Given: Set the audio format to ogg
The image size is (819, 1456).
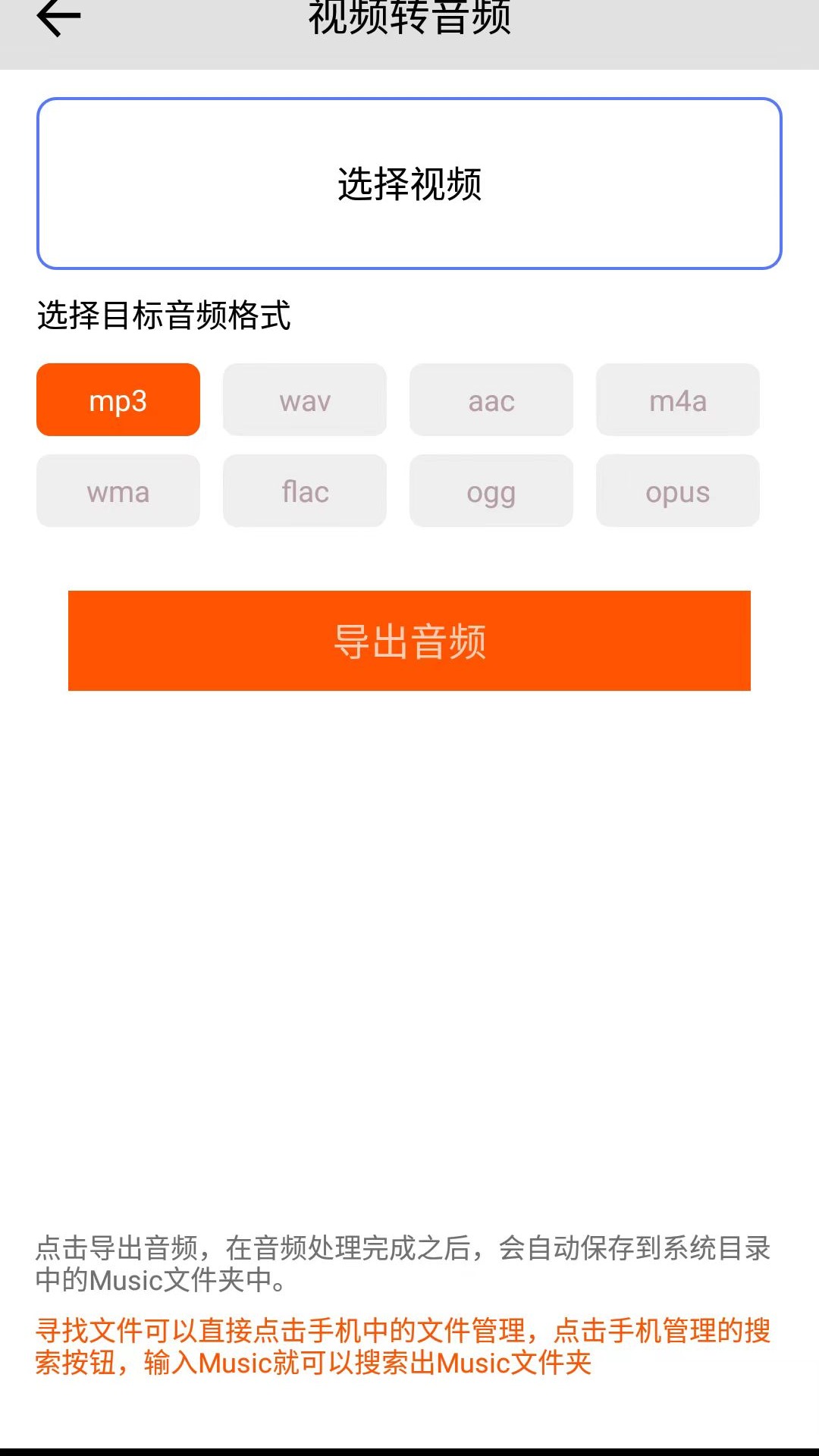Looking at the screenshot, I should click(x=491, y=491).
